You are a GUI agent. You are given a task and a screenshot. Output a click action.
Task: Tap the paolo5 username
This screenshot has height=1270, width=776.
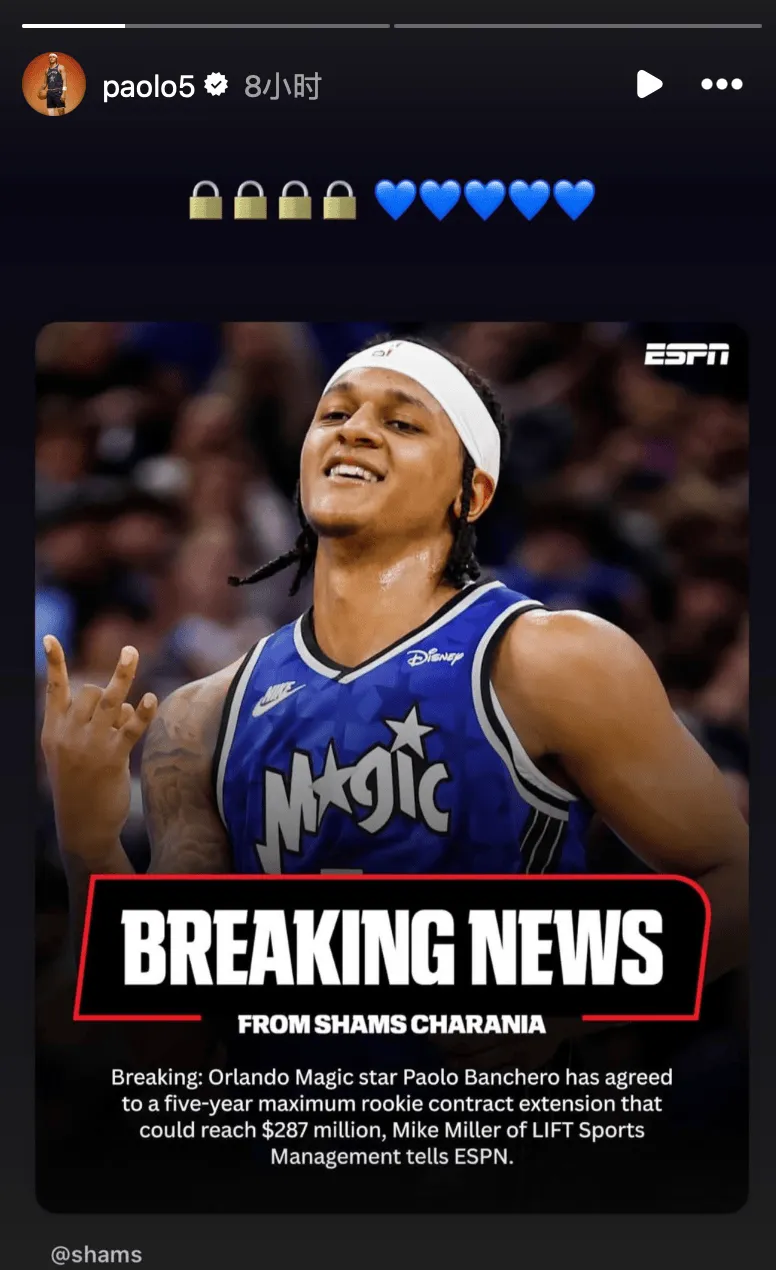tap(148, 87)
